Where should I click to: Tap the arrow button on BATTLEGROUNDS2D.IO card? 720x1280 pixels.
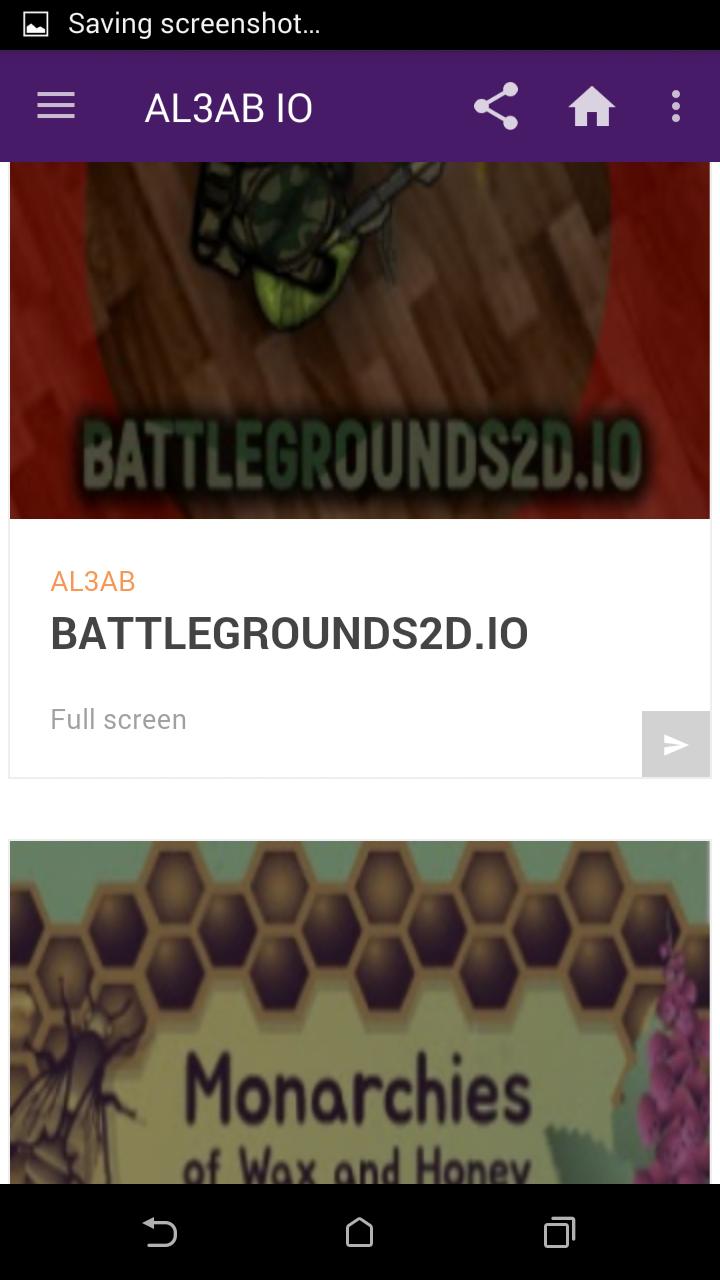tap(676, 744)
